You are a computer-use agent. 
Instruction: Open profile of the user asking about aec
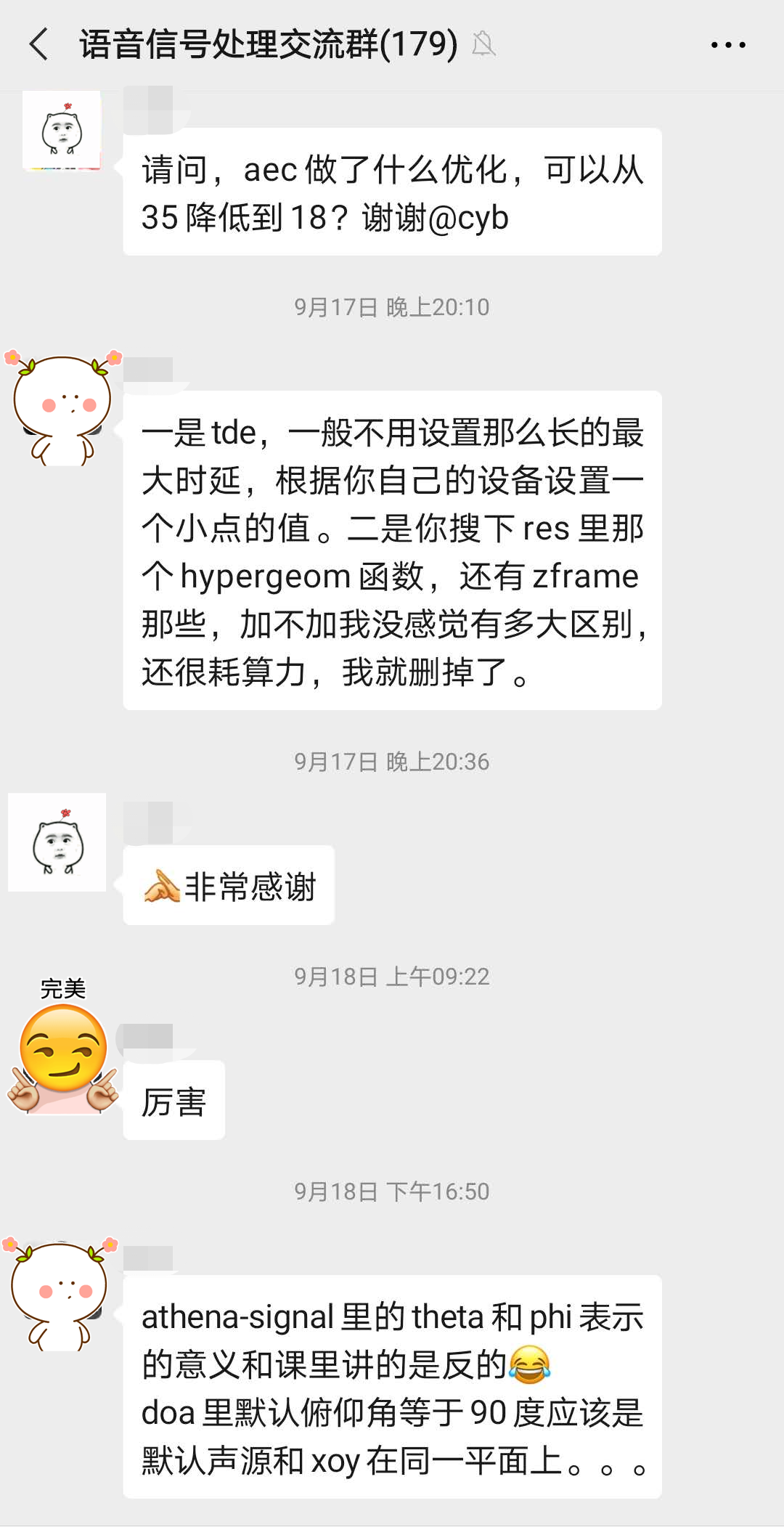coord(62,131)
